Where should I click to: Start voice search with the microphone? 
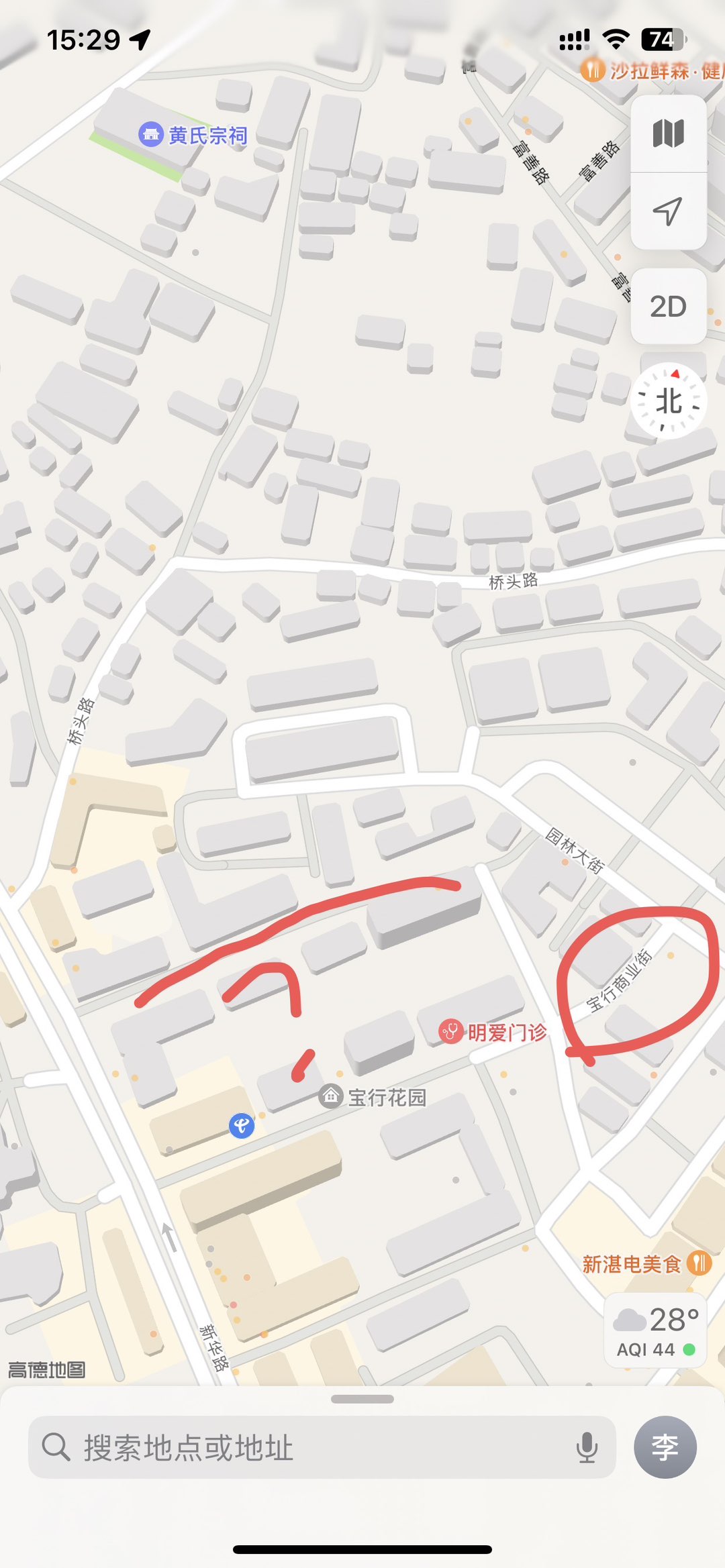pos(586,1447)
